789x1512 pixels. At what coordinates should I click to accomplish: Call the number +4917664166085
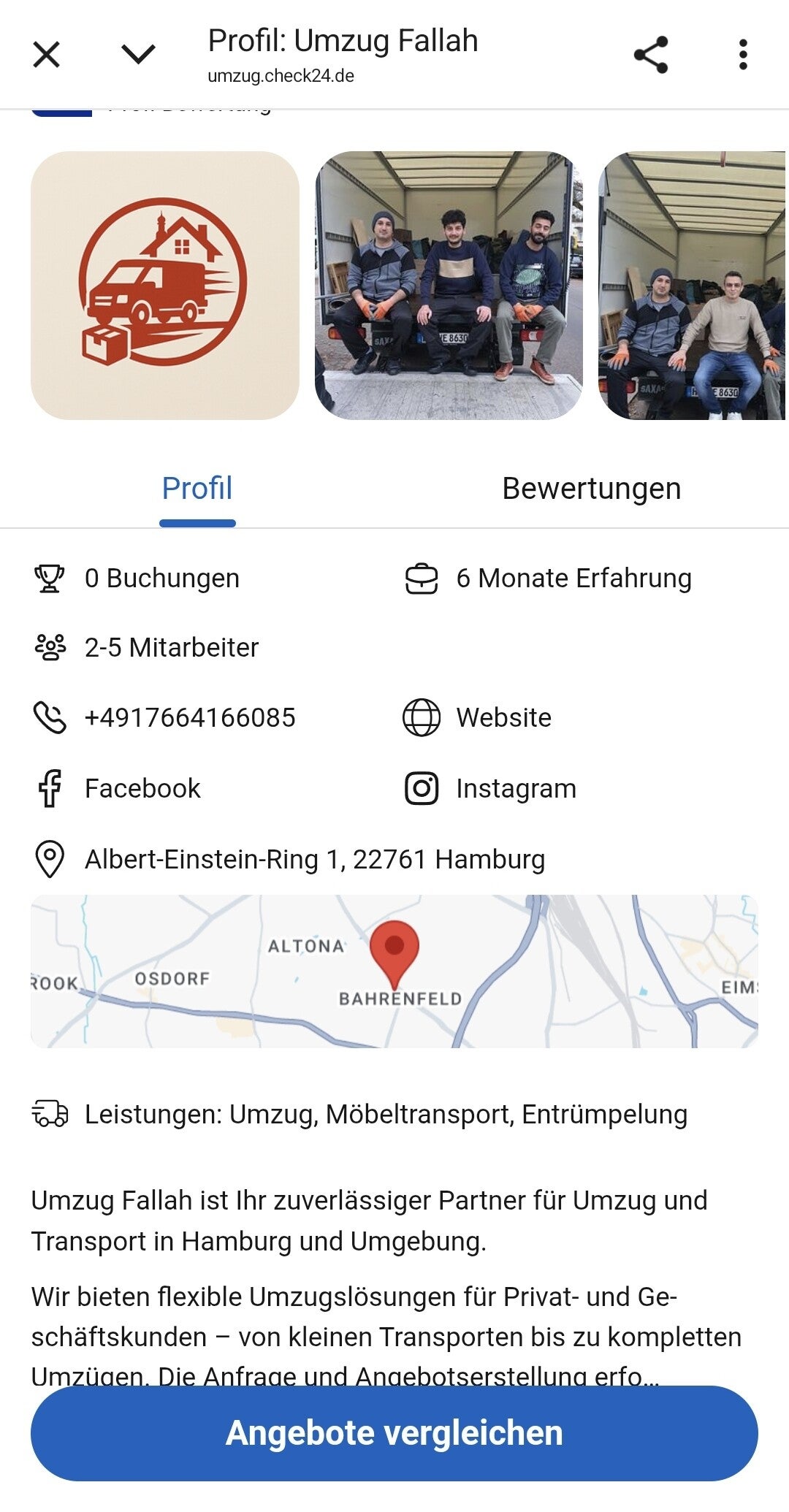[189, 717]
